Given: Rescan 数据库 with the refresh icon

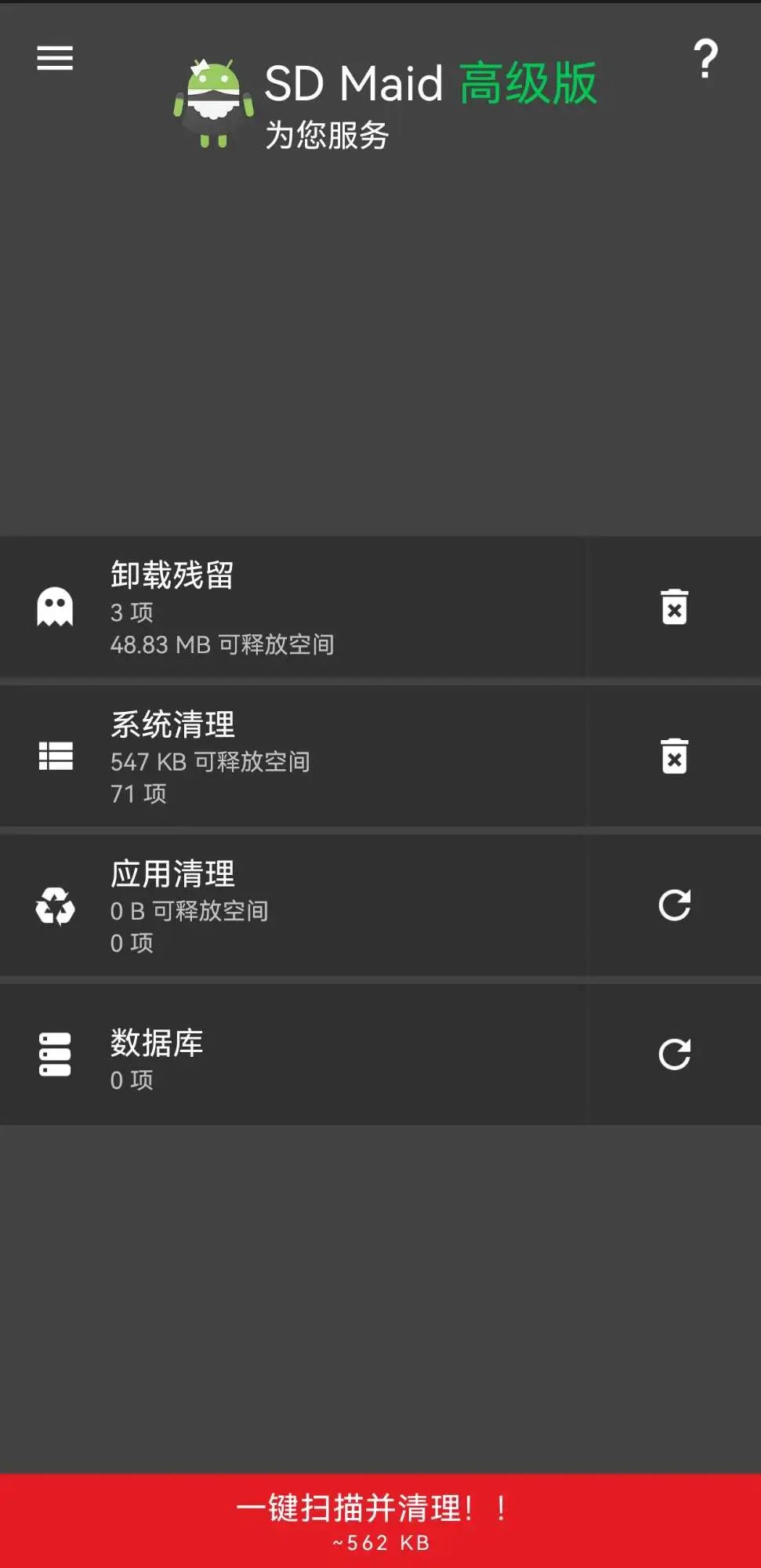Looking at the screenshot, I should [674, 1054].
